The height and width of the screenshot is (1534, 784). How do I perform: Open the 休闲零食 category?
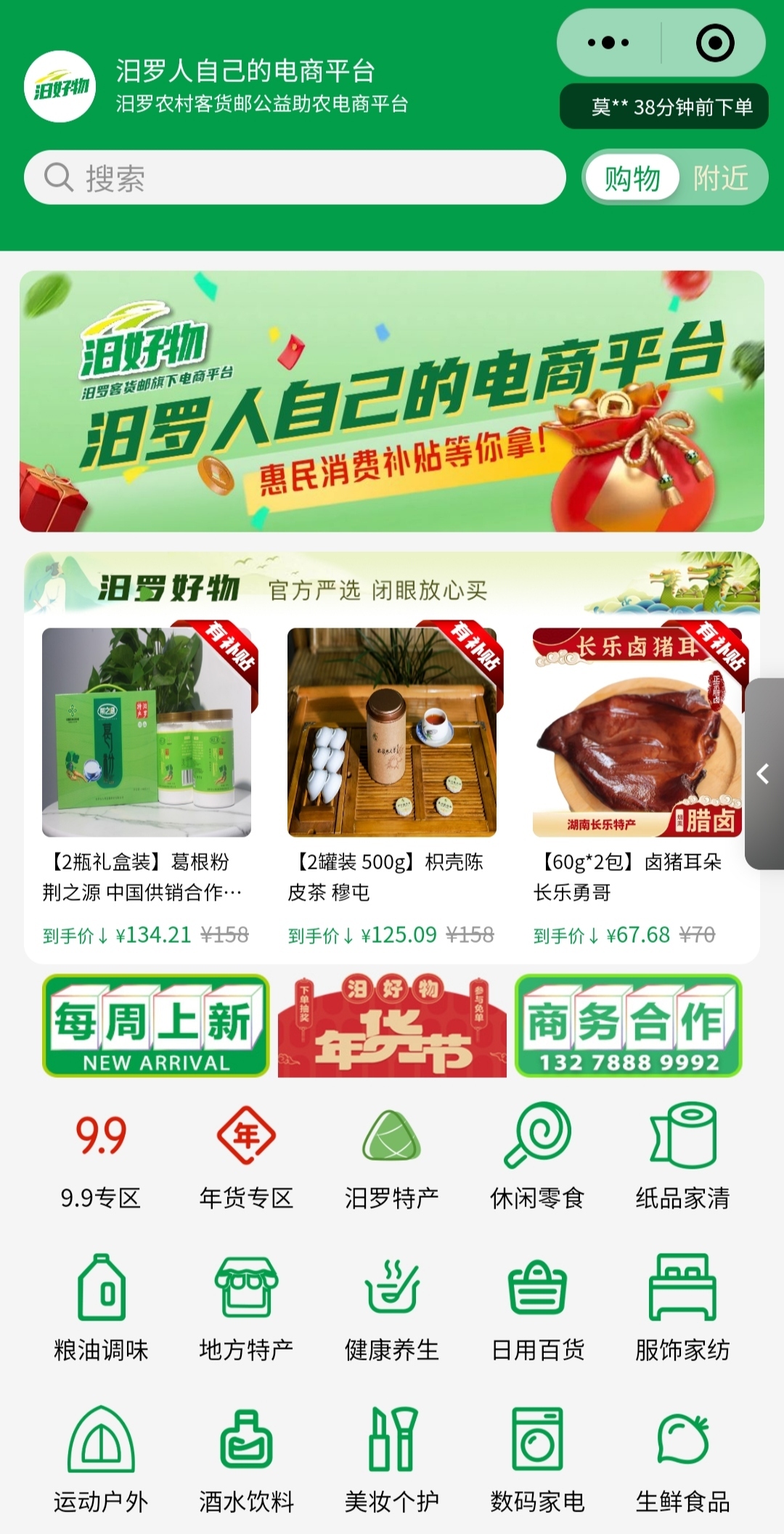tap(537, 1156)
